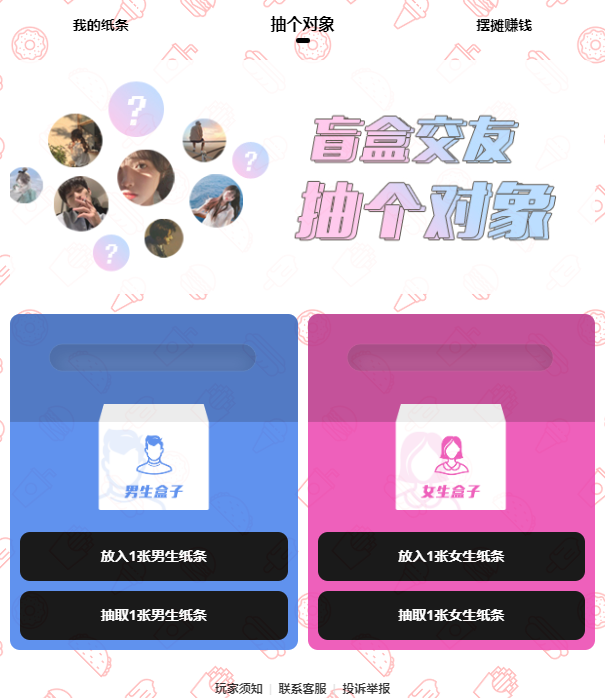Open the 投诉举报 link

(x=366, y=688)
